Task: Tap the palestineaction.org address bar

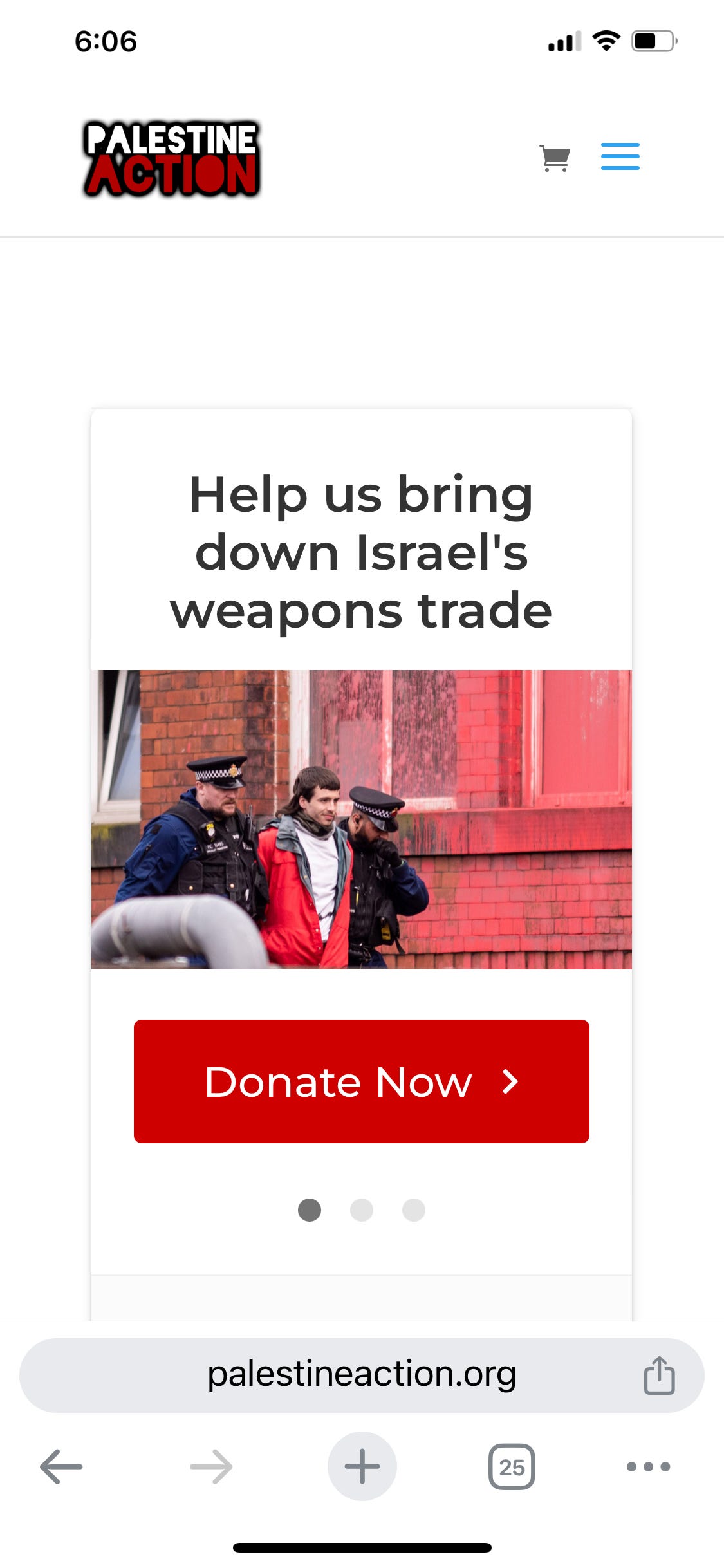Action: [x=361, y=1375]
